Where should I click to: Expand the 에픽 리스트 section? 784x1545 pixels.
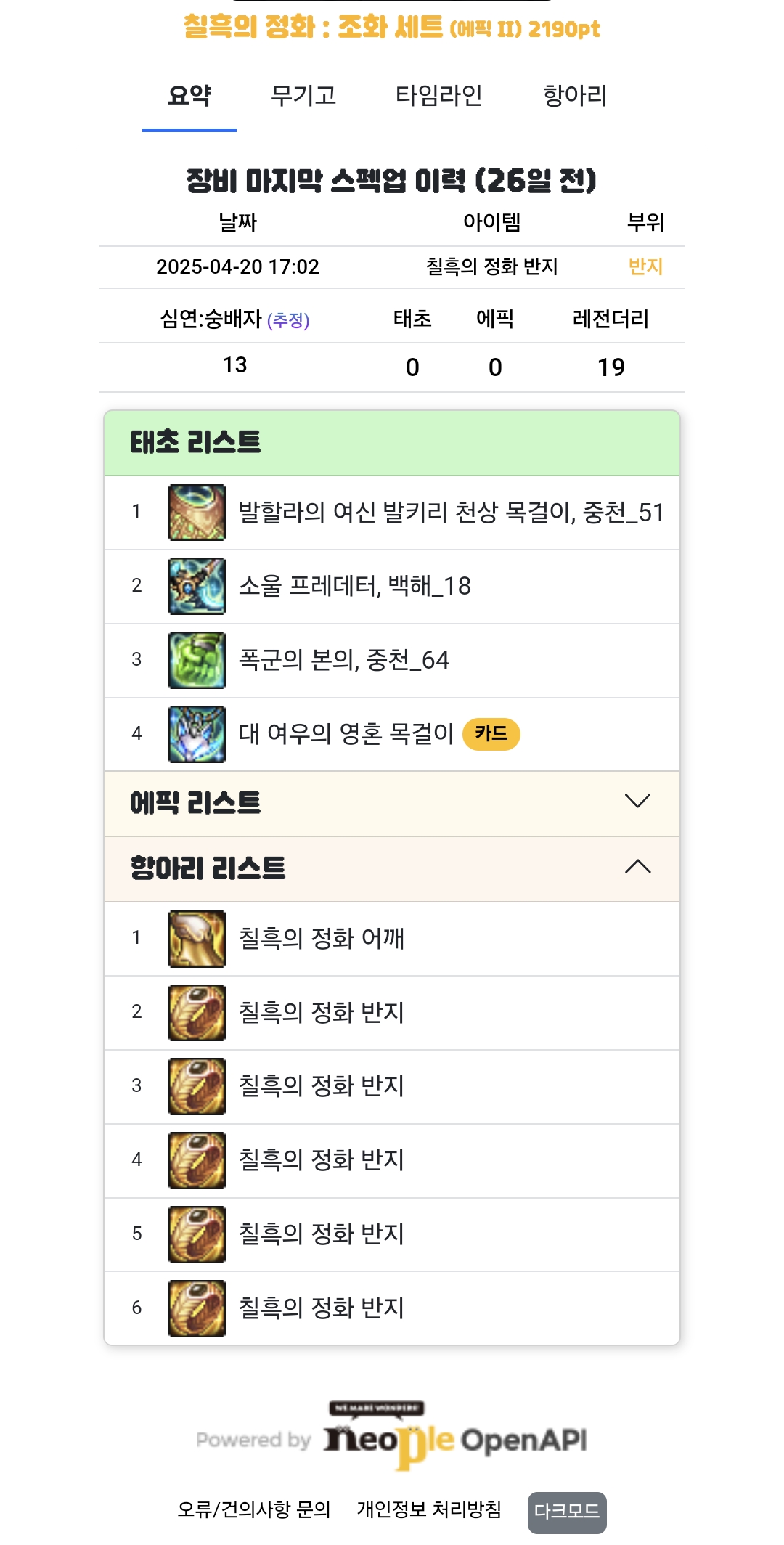637,802
